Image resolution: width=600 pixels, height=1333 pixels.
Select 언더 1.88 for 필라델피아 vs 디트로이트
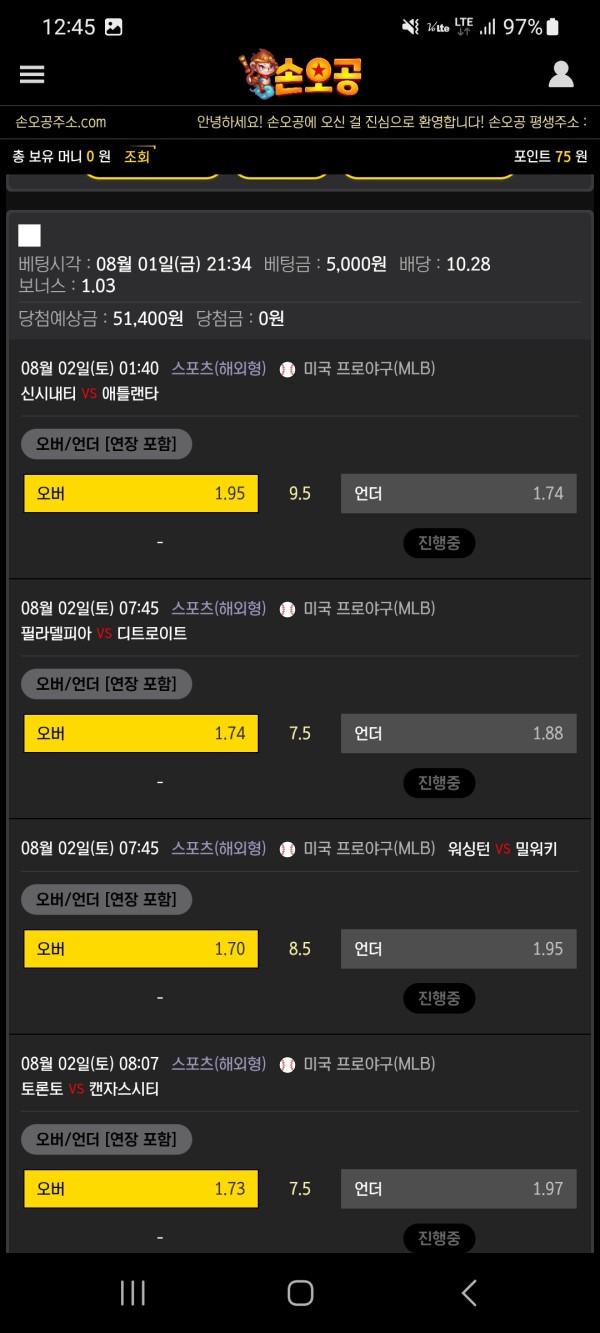[x=458, y=733]
